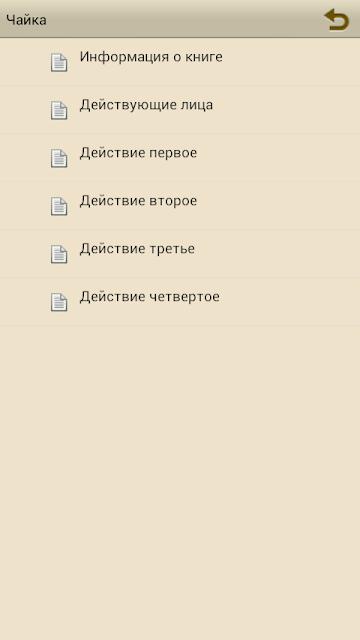The width and height of the screenshot is (360, 640).
Task: Jump to Действие первое
Action: [x=180, y=158]
